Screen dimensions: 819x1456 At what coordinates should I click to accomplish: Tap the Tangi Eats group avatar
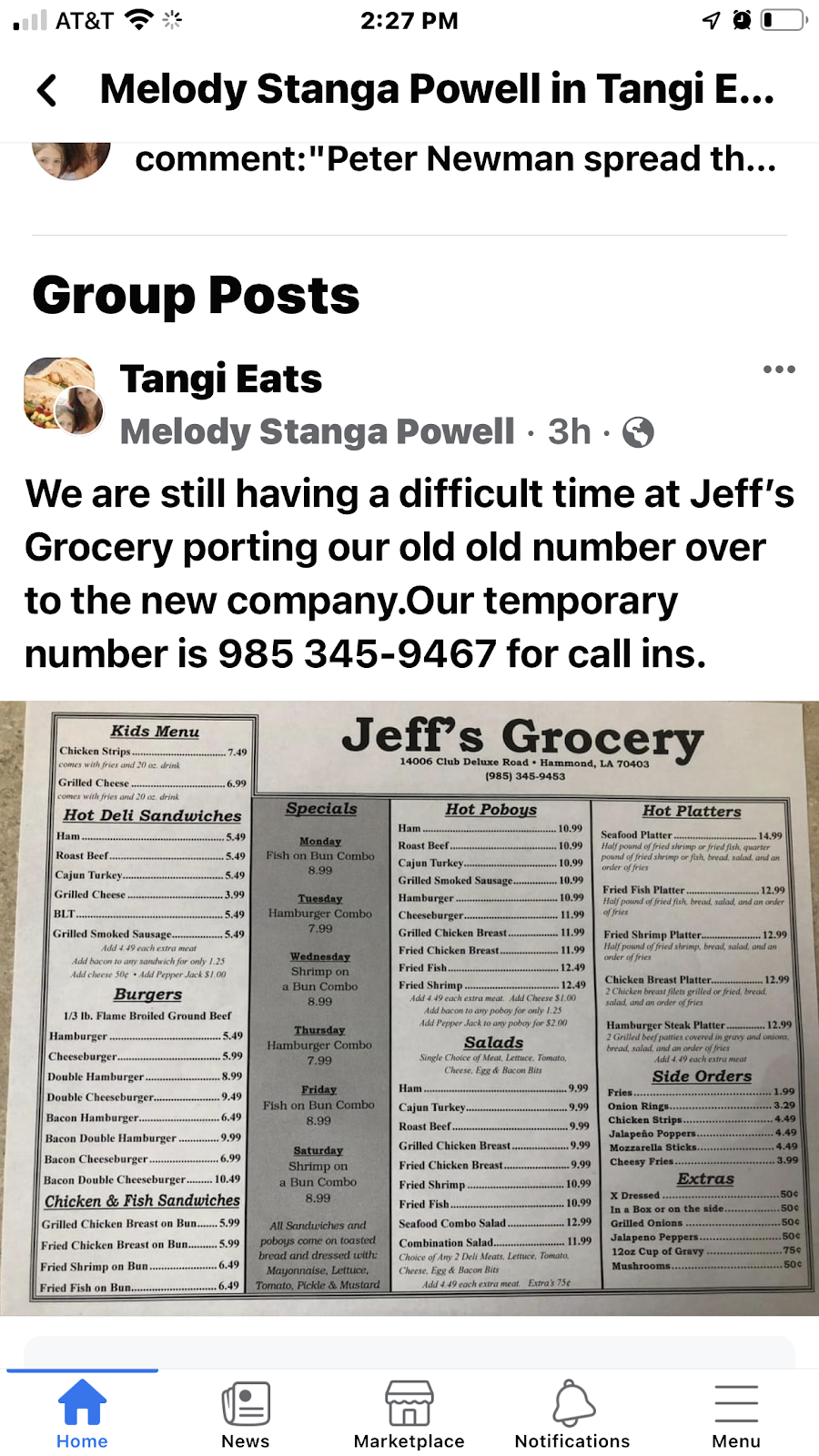(56, 391)
